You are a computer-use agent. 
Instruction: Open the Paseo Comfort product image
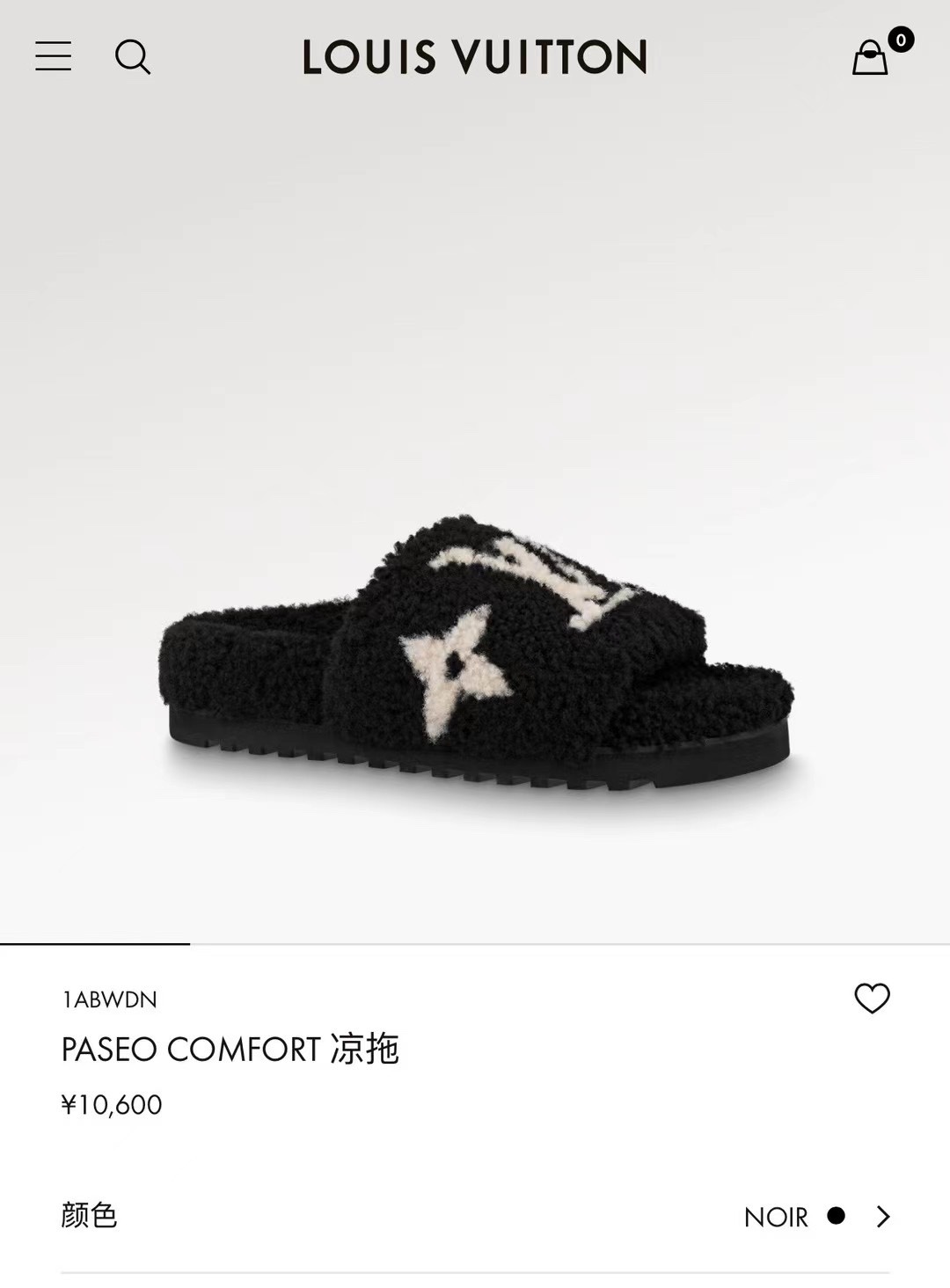click(x=476, y=651)
